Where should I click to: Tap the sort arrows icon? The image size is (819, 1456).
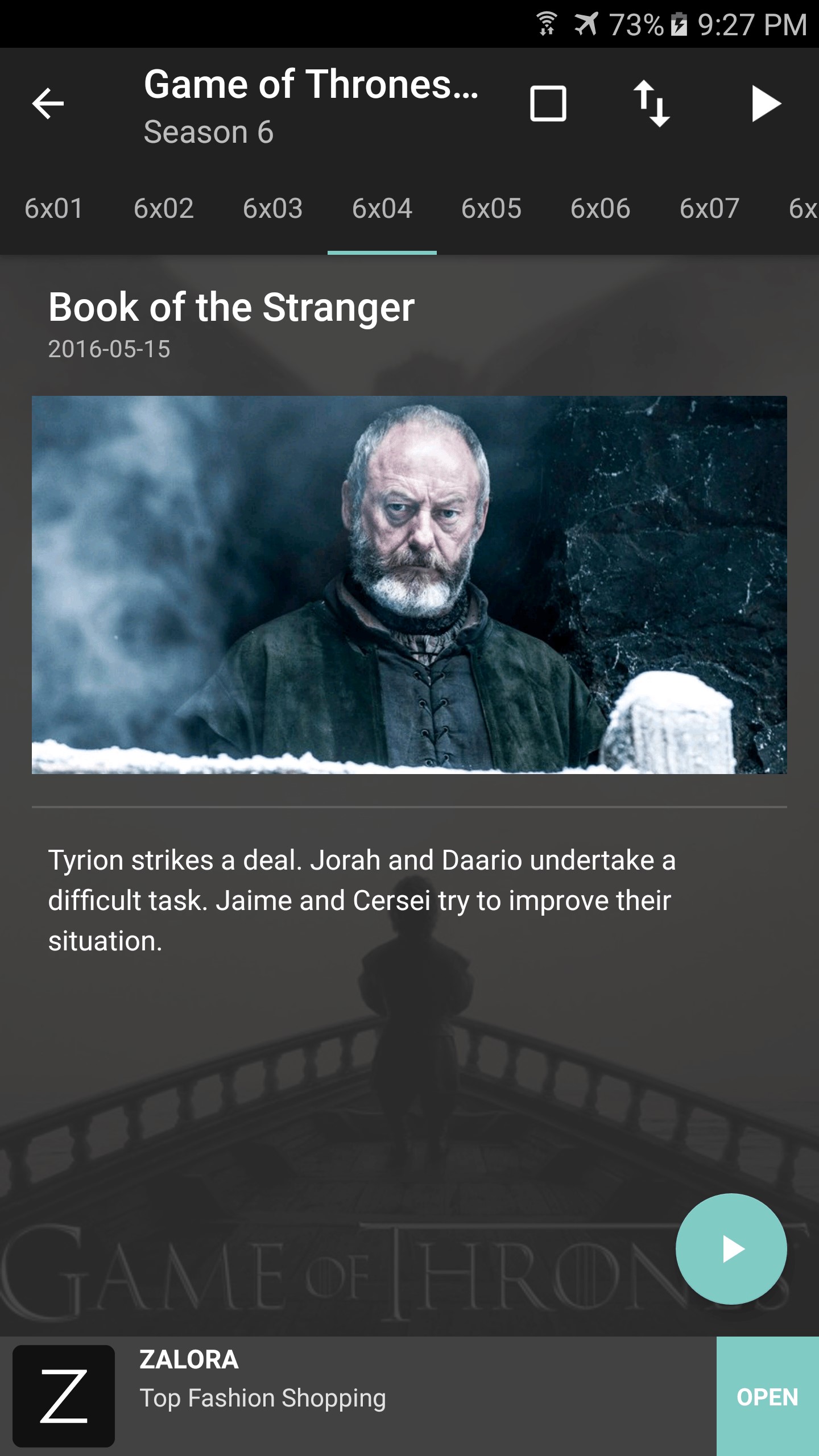[652, 104]
